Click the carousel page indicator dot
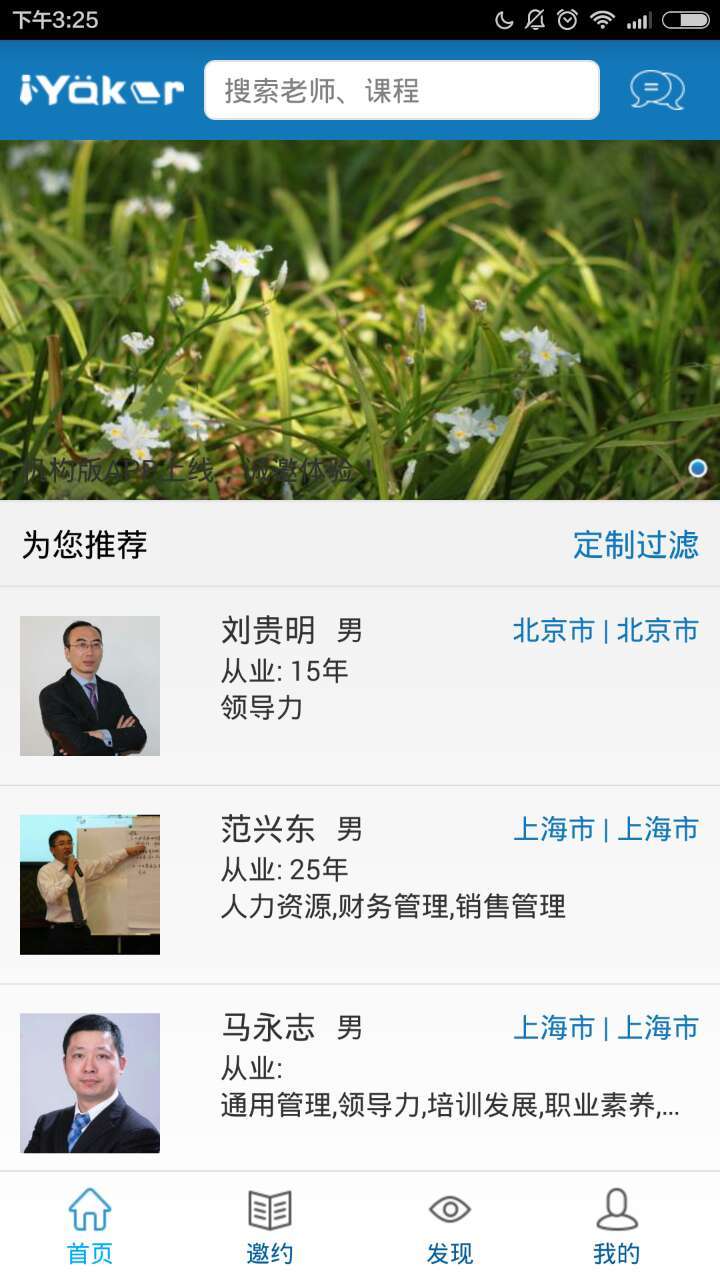This screenshot has width=720, height=1280. (698, 467)
